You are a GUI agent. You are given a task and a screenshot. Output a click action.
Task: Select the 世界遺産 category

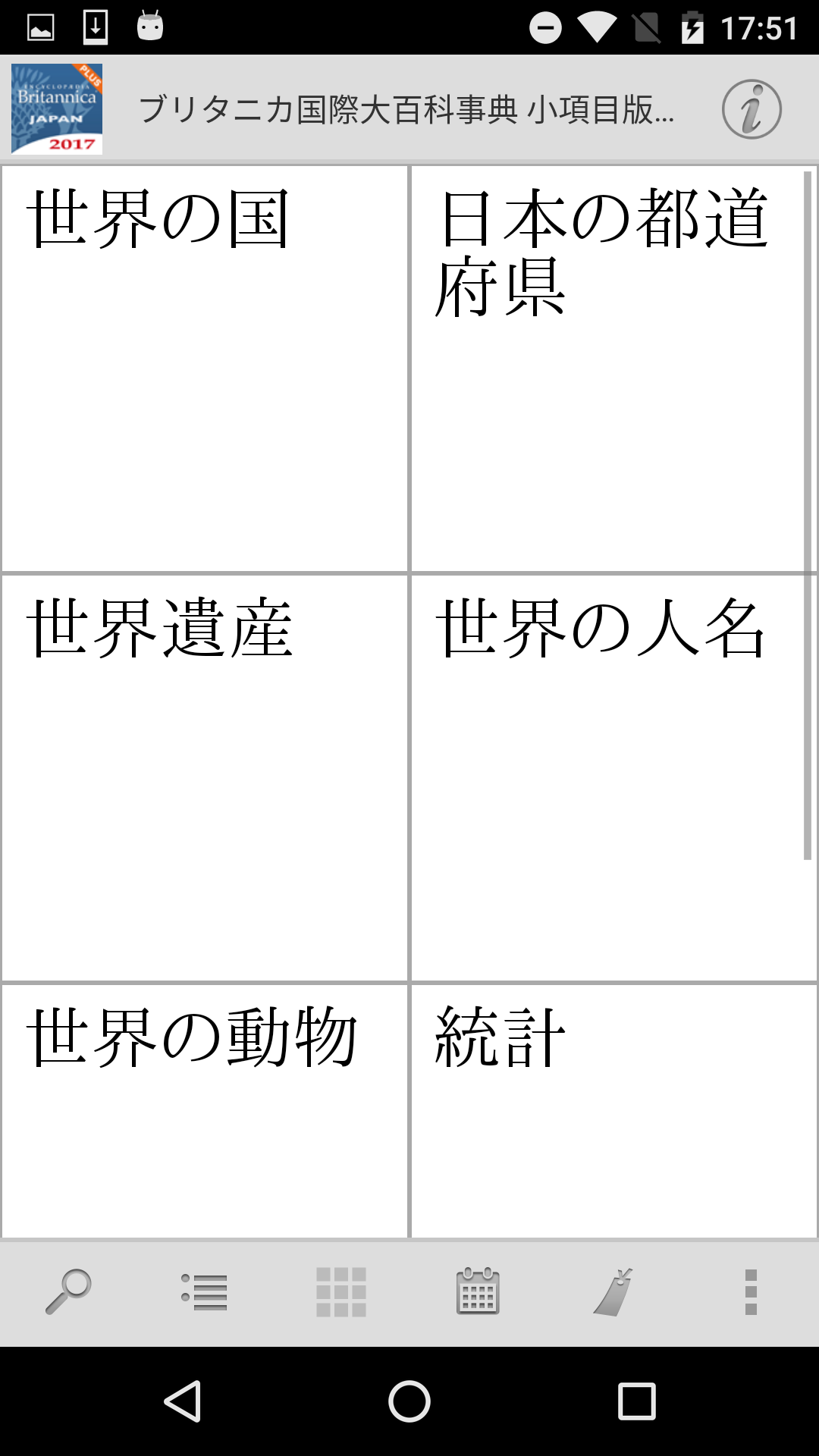[205, 778]
